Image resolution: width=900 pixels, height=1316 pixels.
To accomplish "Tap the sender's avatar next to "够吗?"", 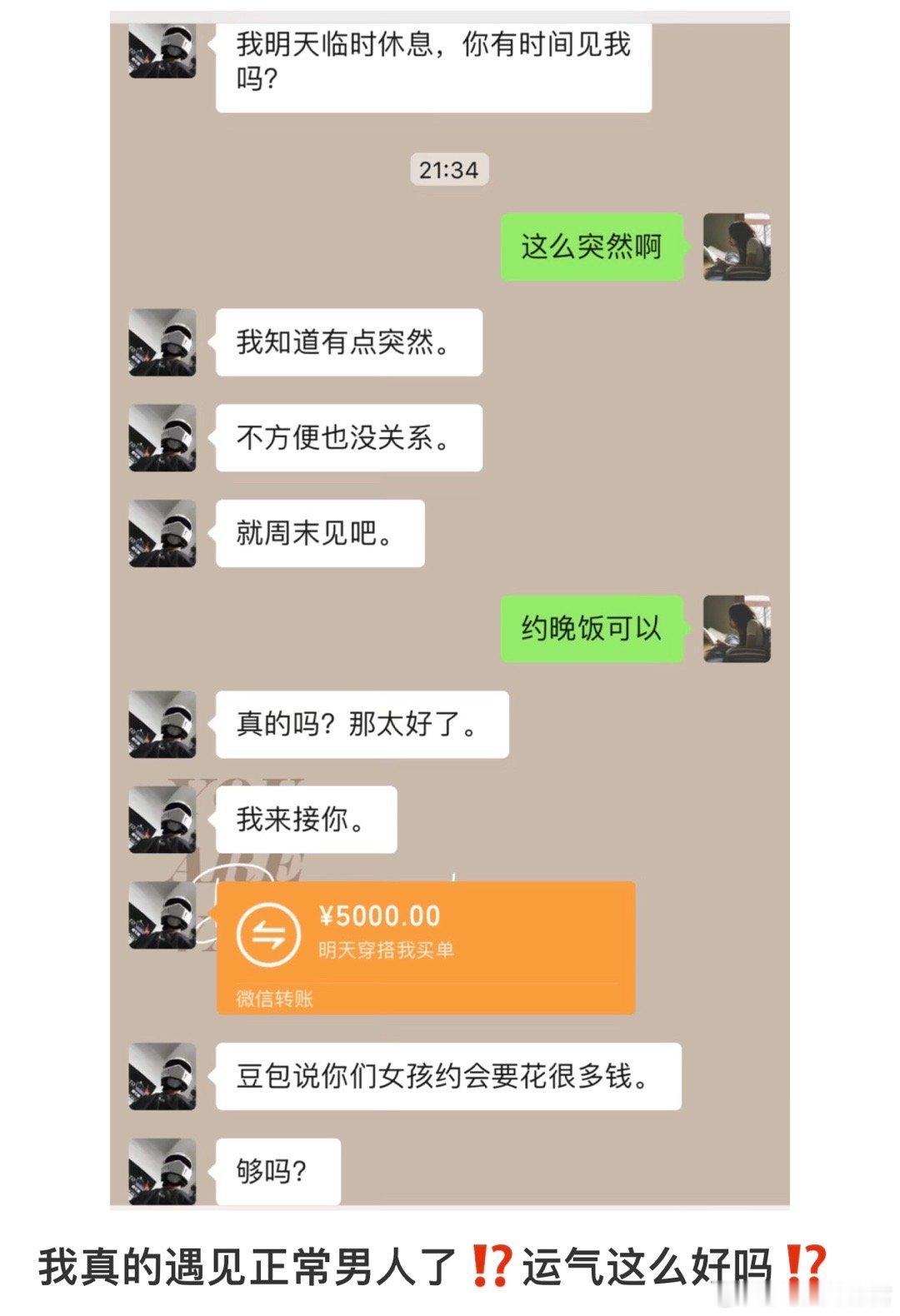I will [x=161, y=1170].
